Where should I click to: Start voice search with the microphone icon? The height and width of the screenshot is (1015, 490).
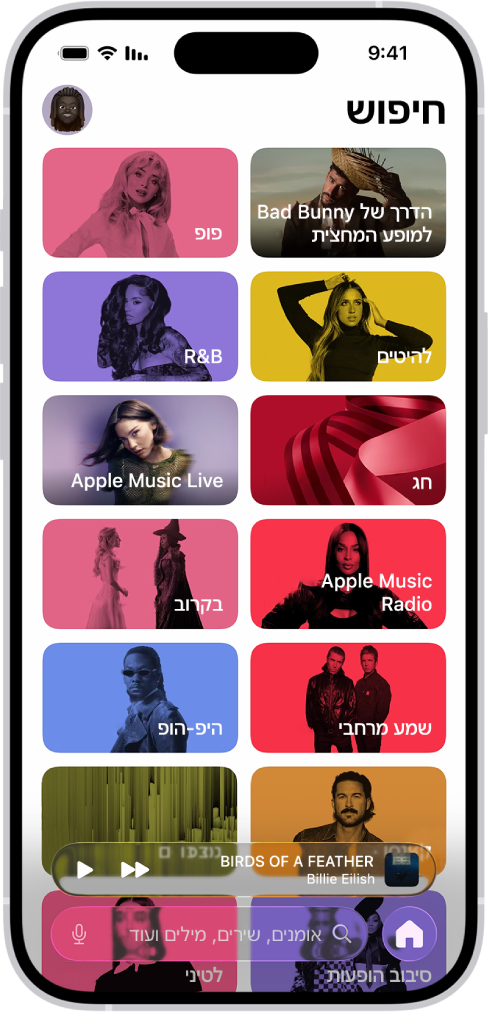(79, 934)
